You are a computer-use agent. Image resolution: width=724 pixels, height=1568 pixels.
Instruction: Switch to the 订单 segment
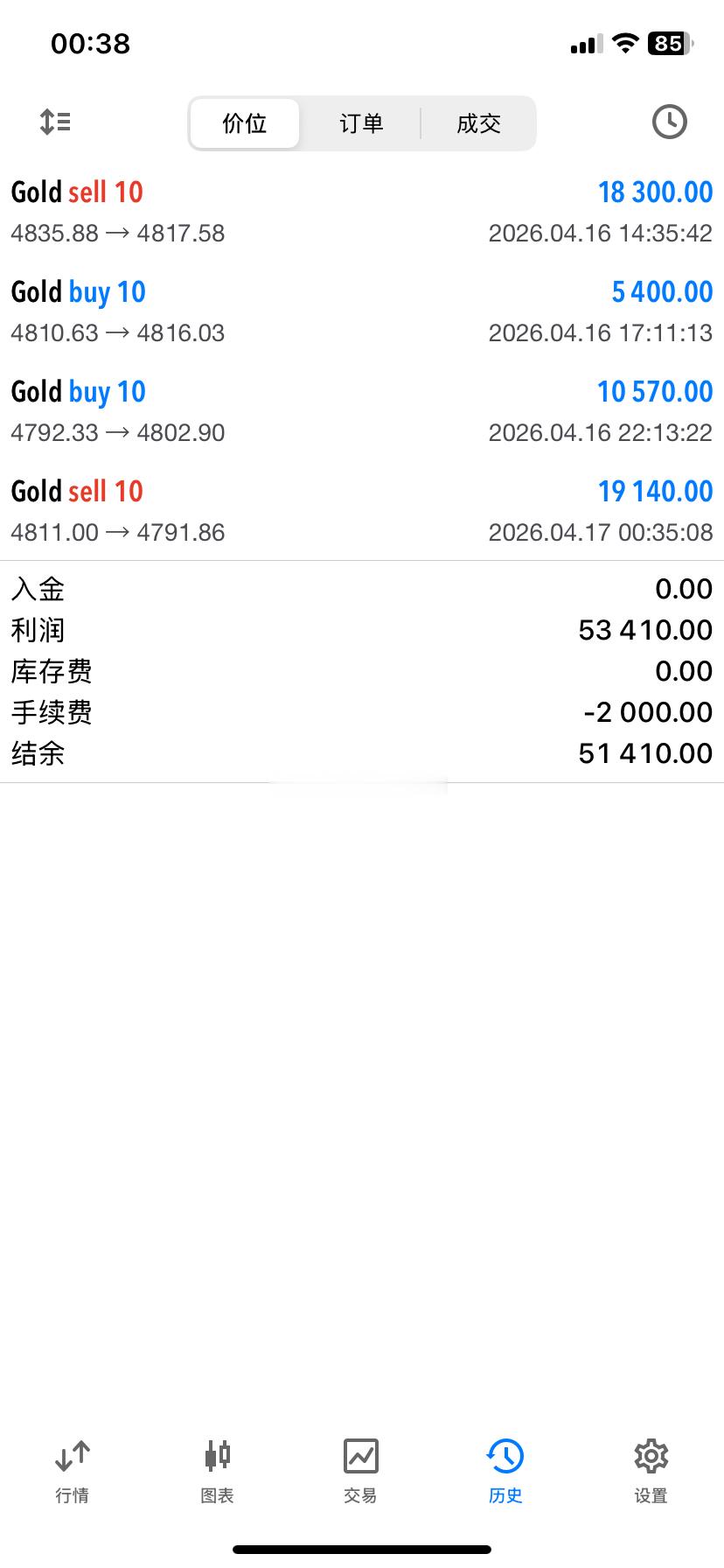361,123
